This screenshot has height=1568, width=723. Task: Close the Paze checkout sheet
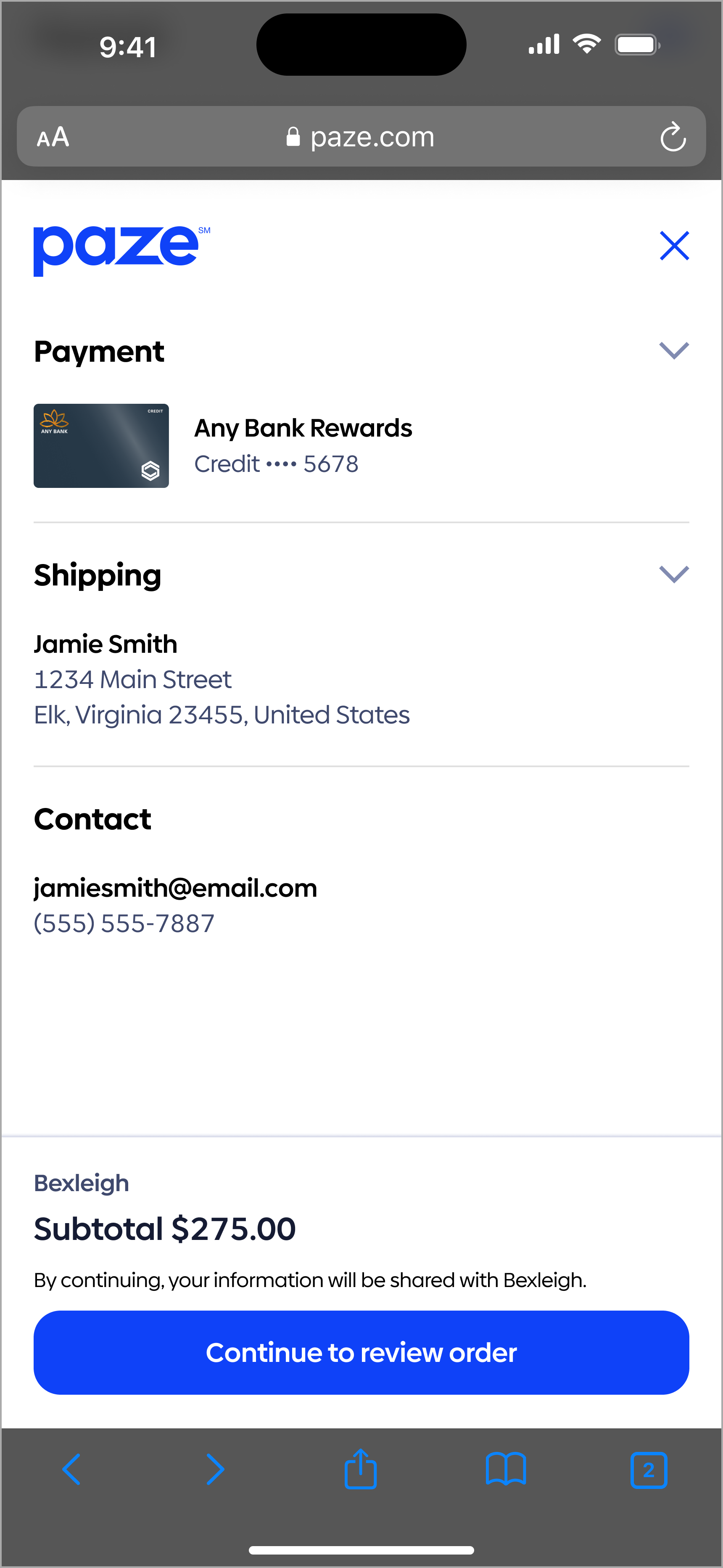point(674,246)
